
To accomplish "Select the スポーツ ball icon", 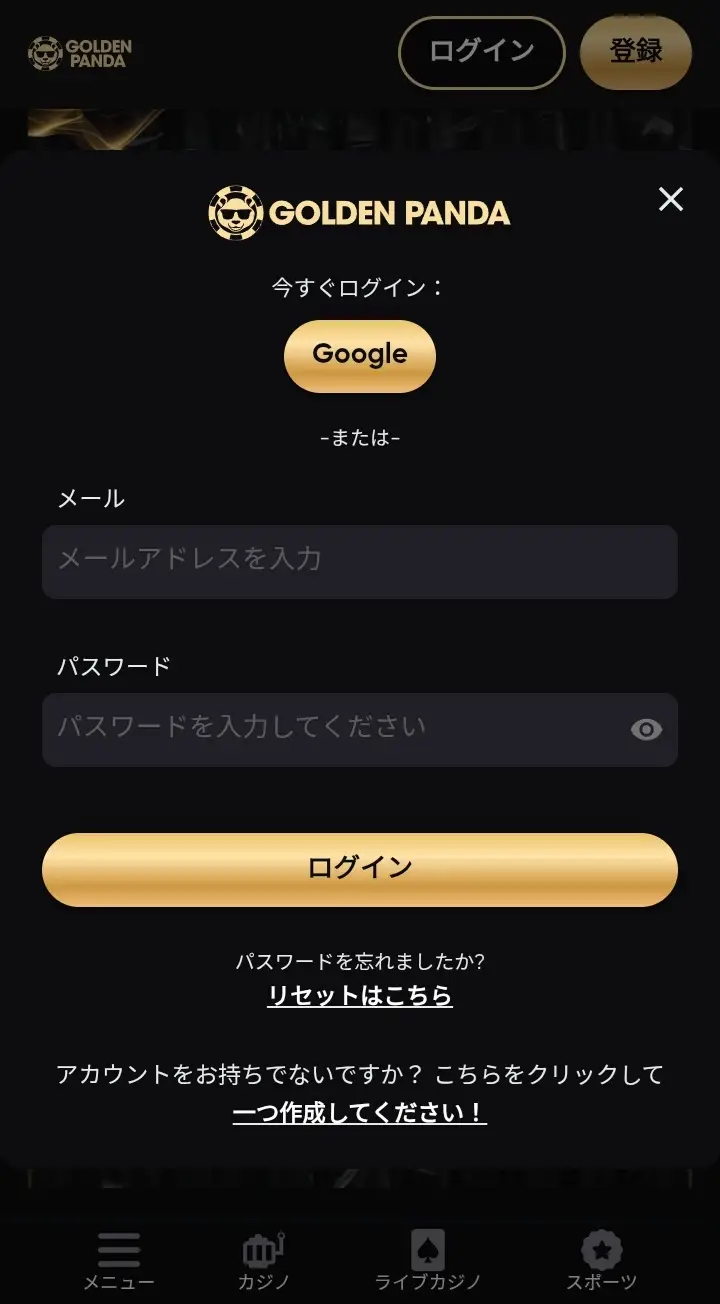I will point(601,1250).
